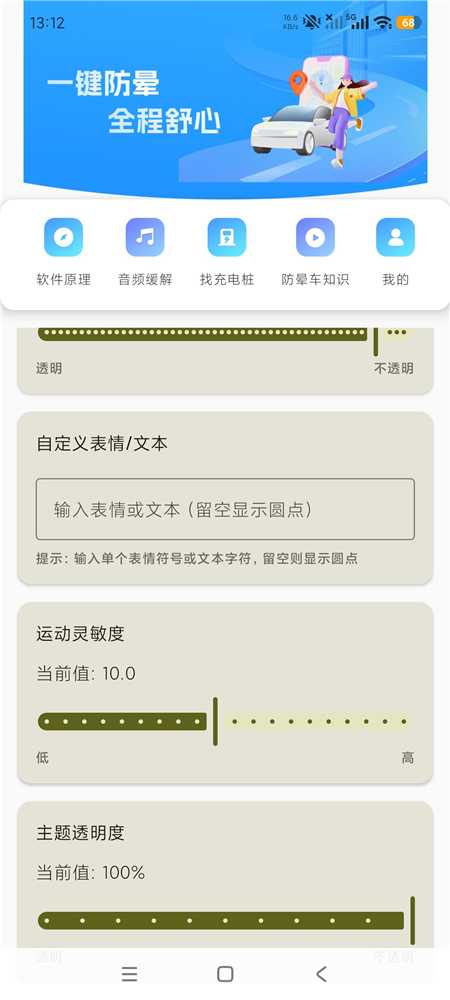Focus the 输入表情或文本 input field

pos(225,509)
